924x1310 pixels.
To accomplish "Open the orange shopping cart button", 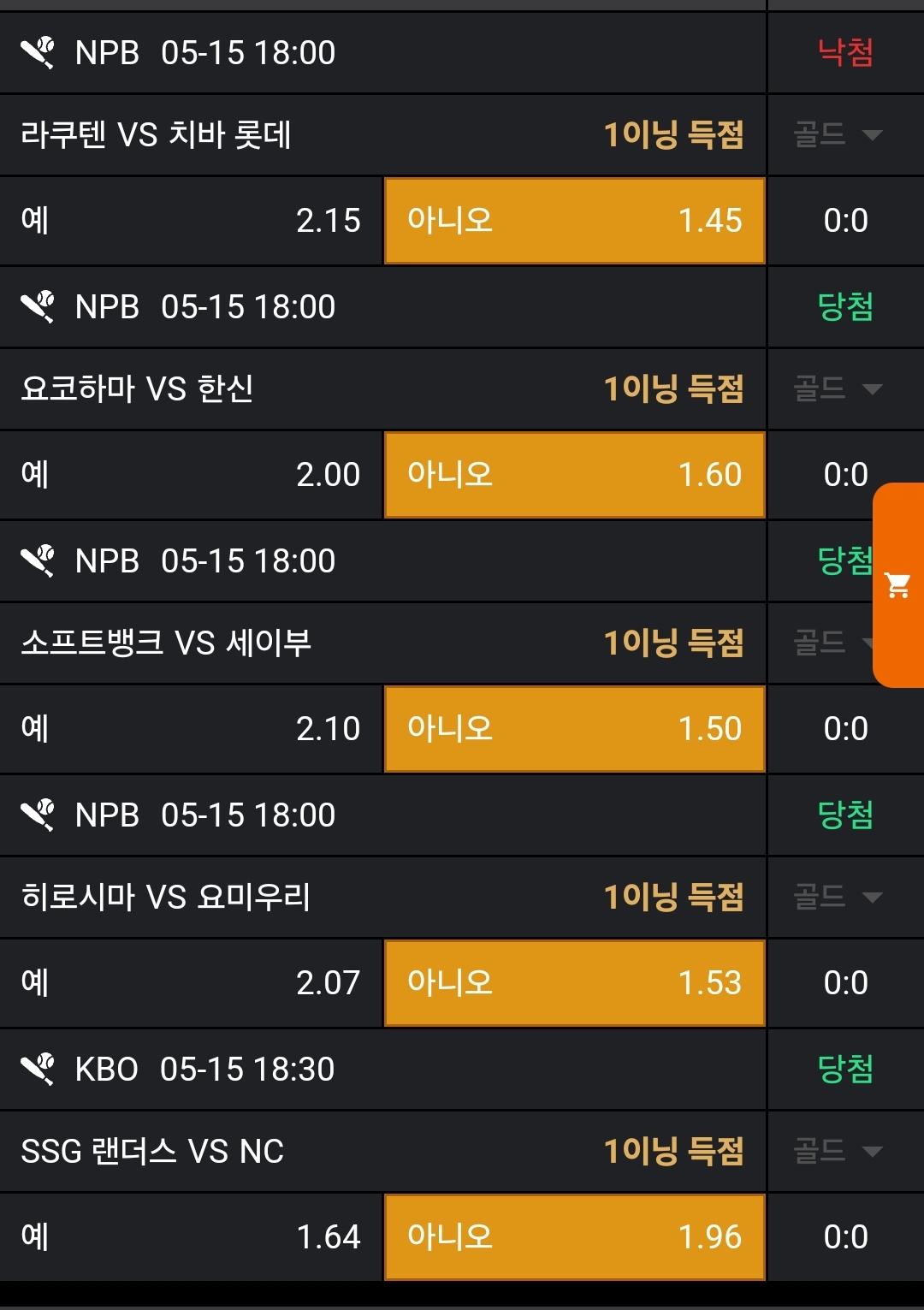I will click(x=898, y=585).
